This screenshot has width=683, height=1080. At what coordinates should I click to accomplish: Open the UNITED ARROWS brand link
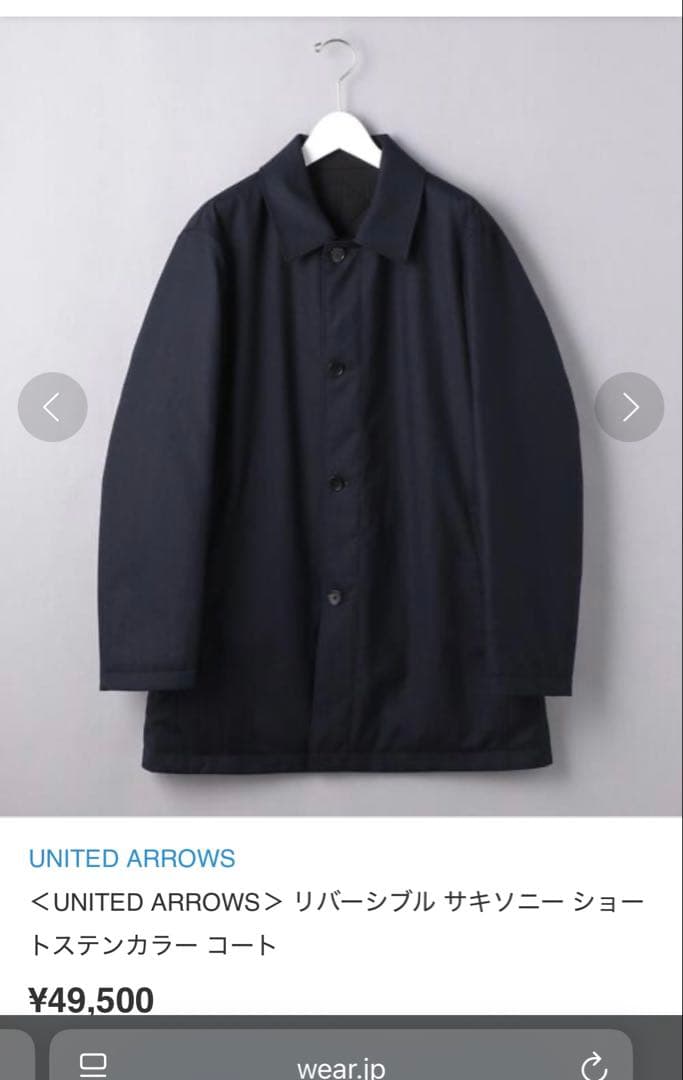point(132,858)
